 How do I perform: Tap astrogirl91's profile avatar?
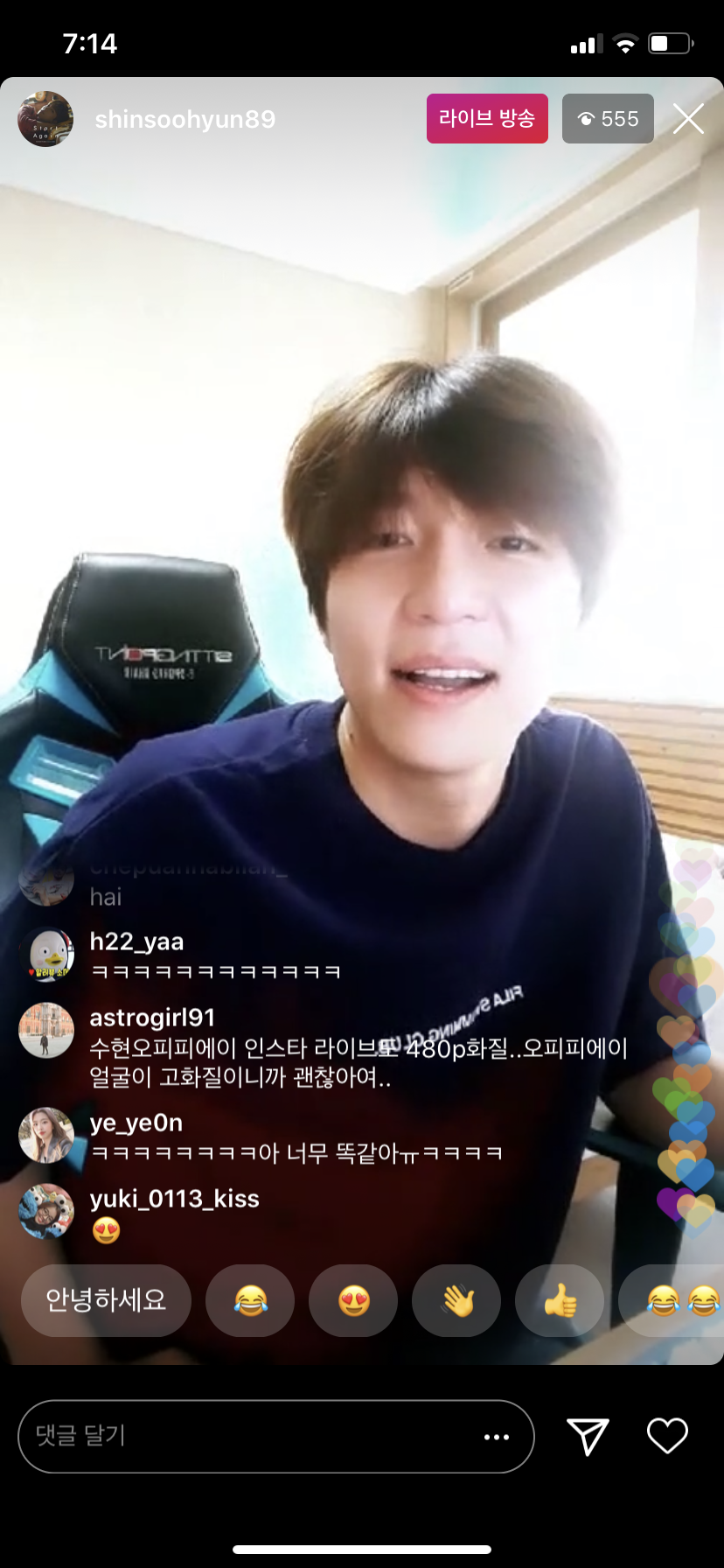click(x=45, y=1030)
